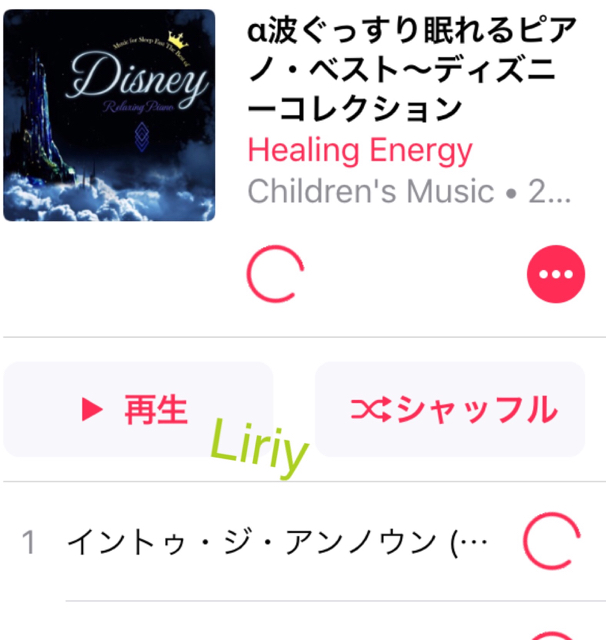Open the Disney album artwork
606x640 pixels.
(109, 115)
